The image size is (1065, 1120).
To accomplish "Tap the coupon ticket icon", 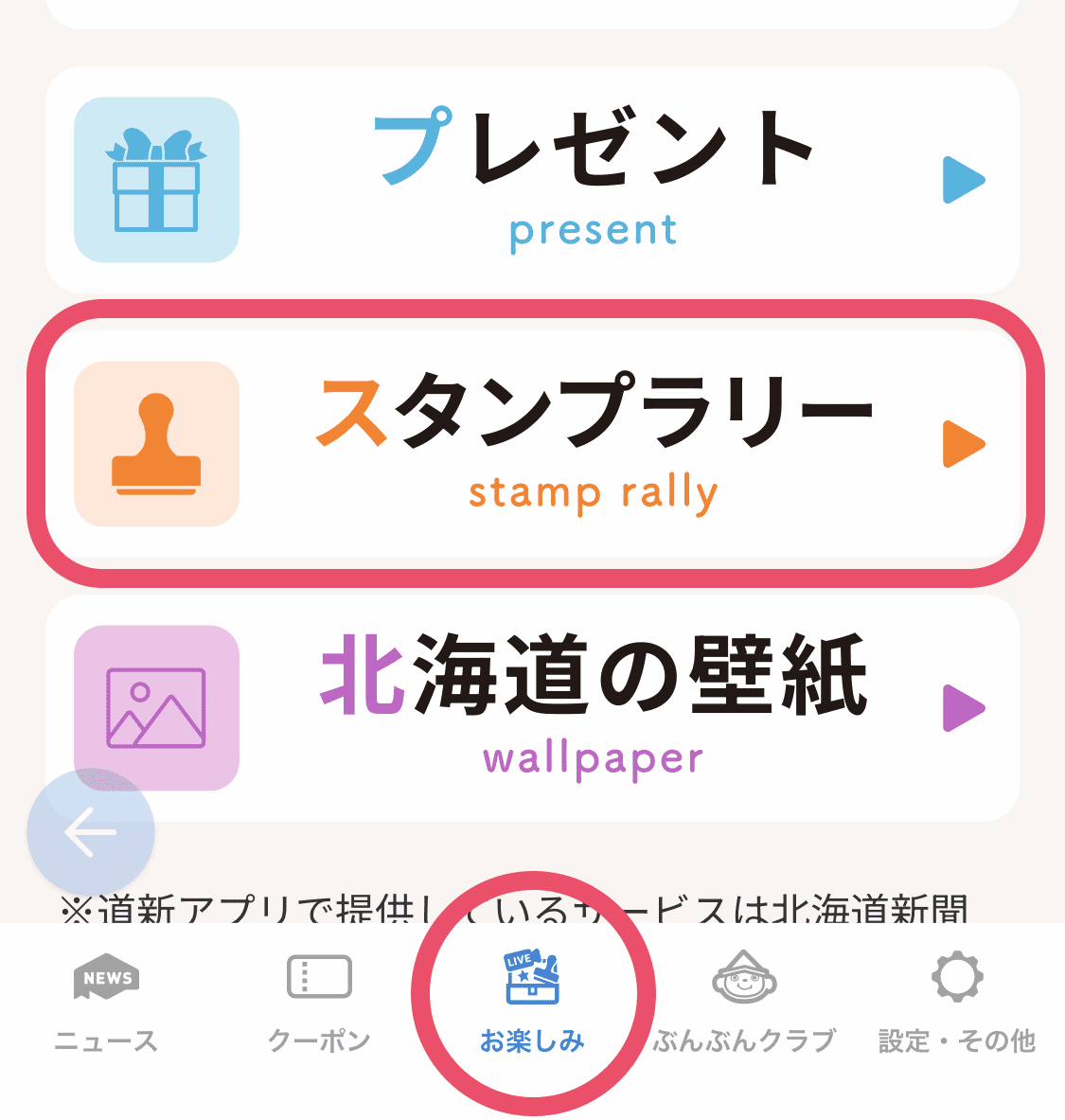I will pos(318,976).
